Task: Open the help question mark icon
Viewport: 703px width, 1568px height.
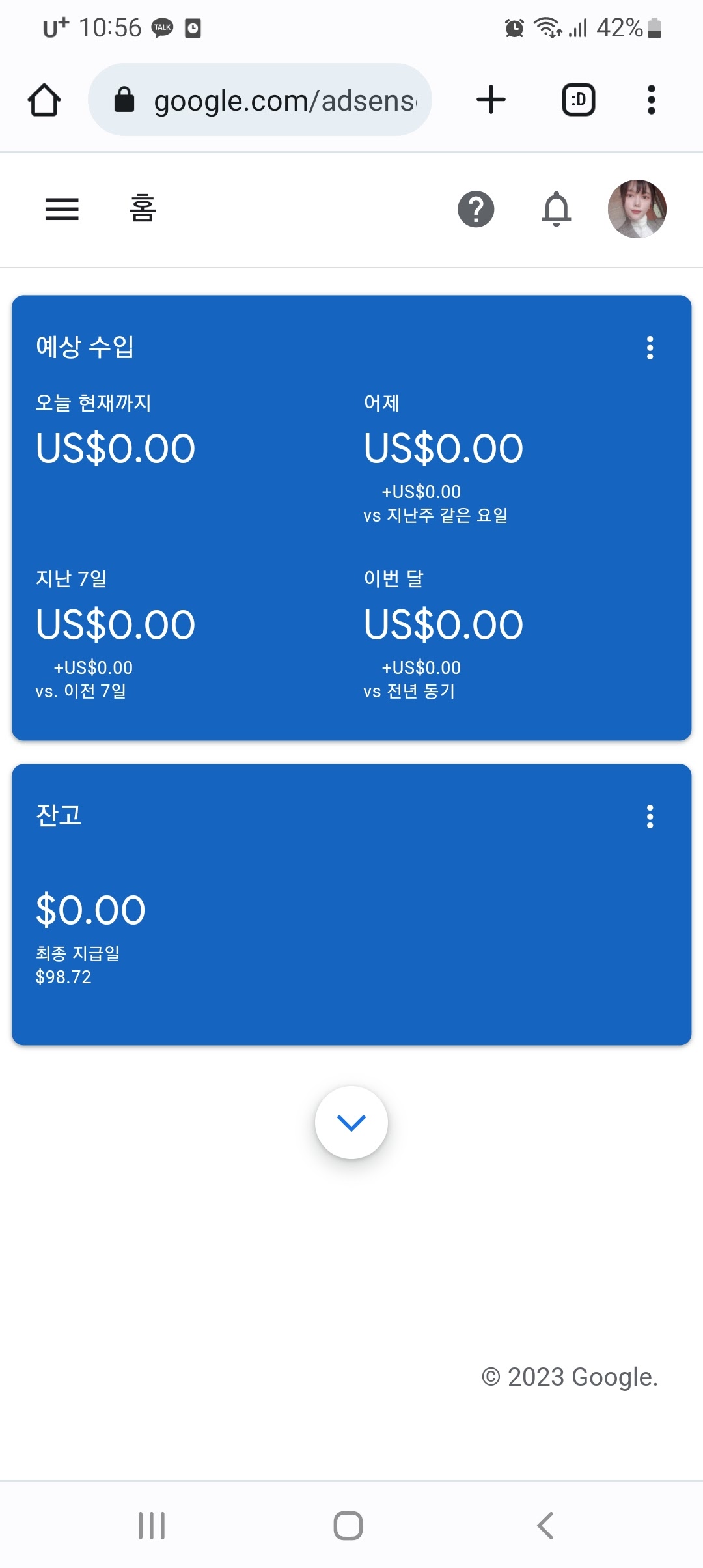Action: (x=476, y=209)
